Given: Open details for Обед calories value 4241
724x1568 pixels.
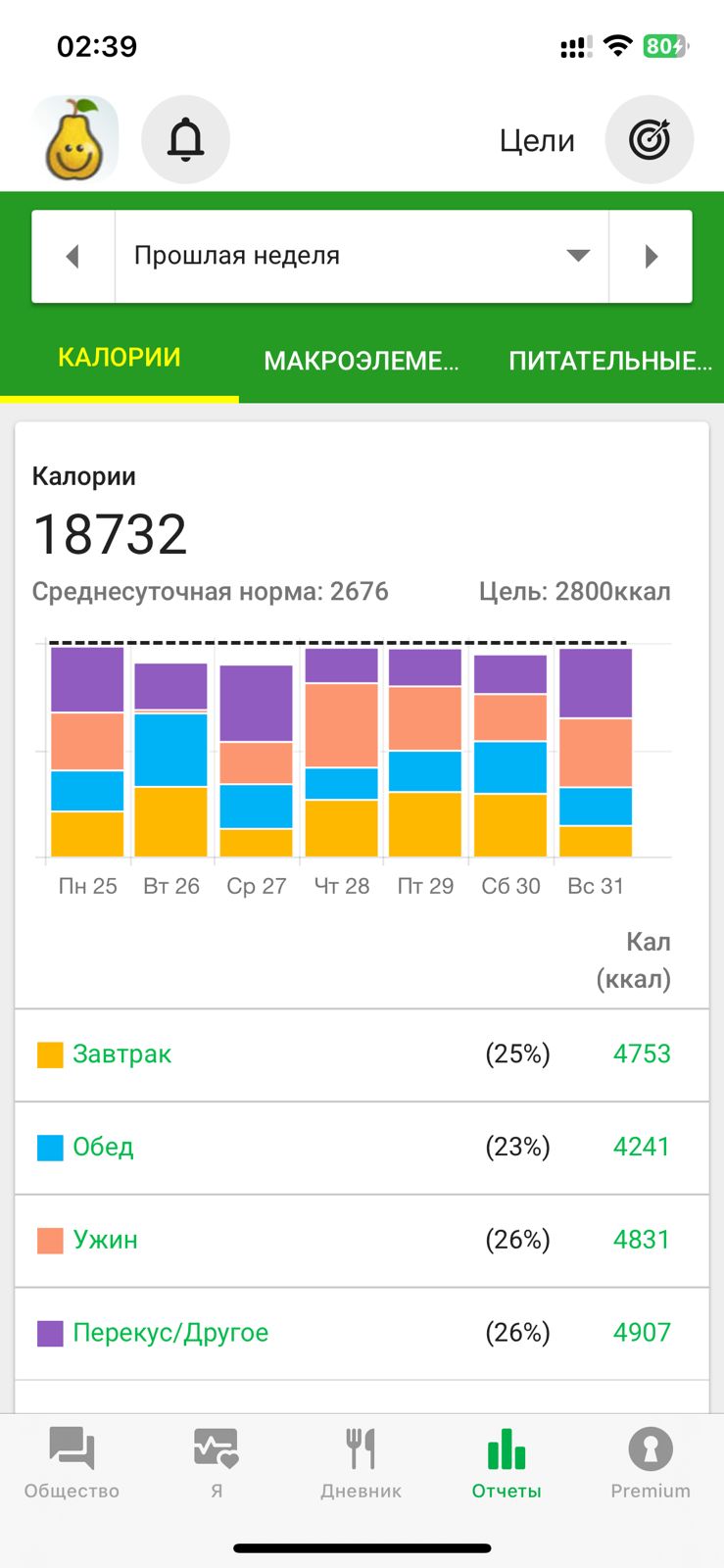Looking at the screenshot, I should [x=641, y=1147].
